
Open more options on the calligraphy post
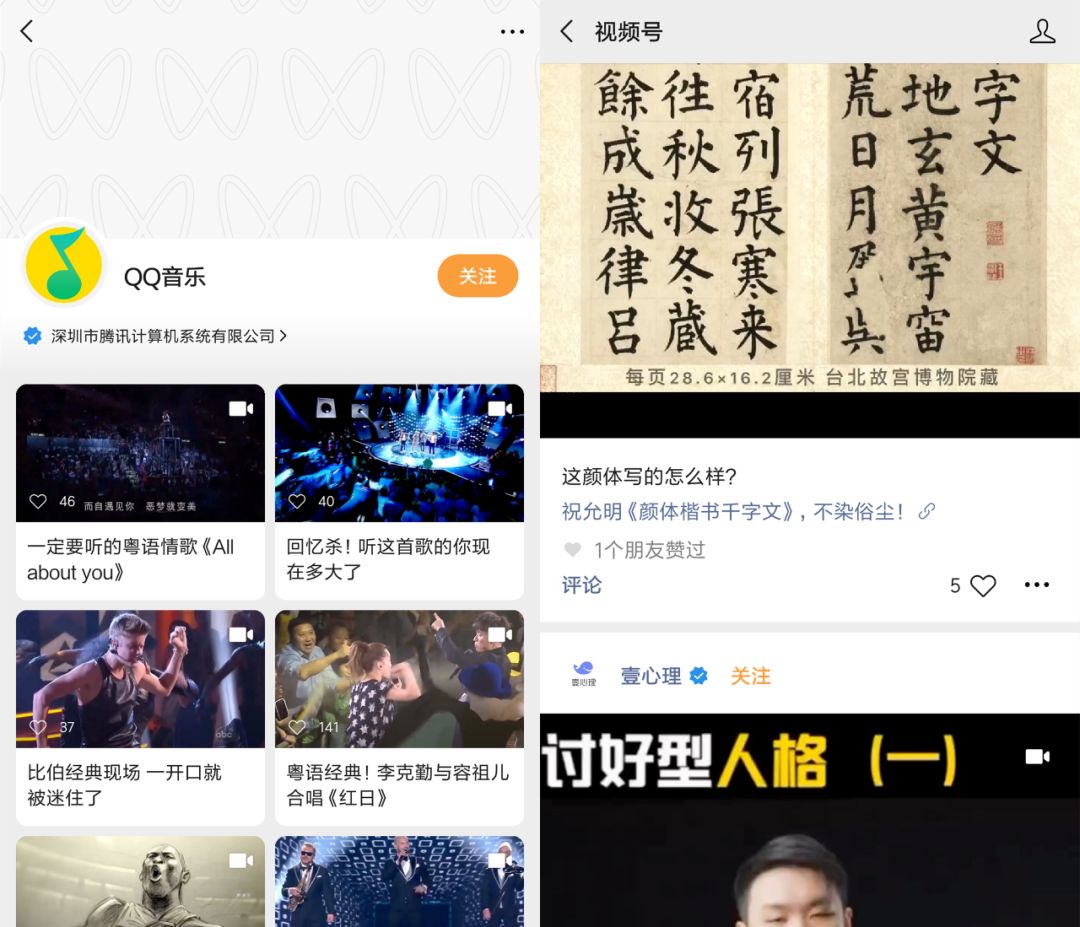click(1037, 586)
